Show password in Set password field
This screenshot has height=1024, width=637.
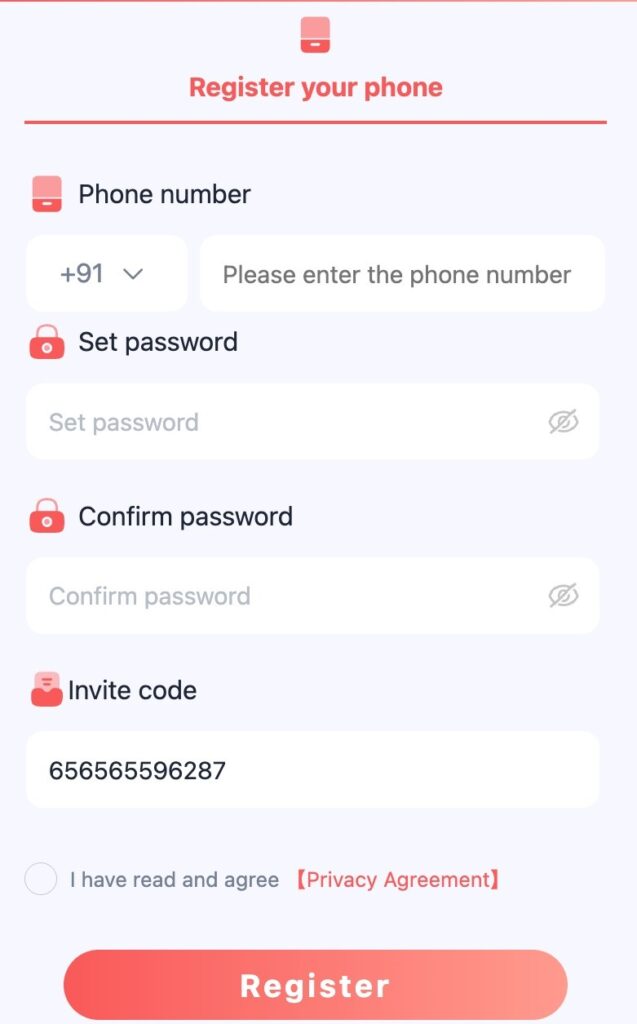click(x=563, y=422)
